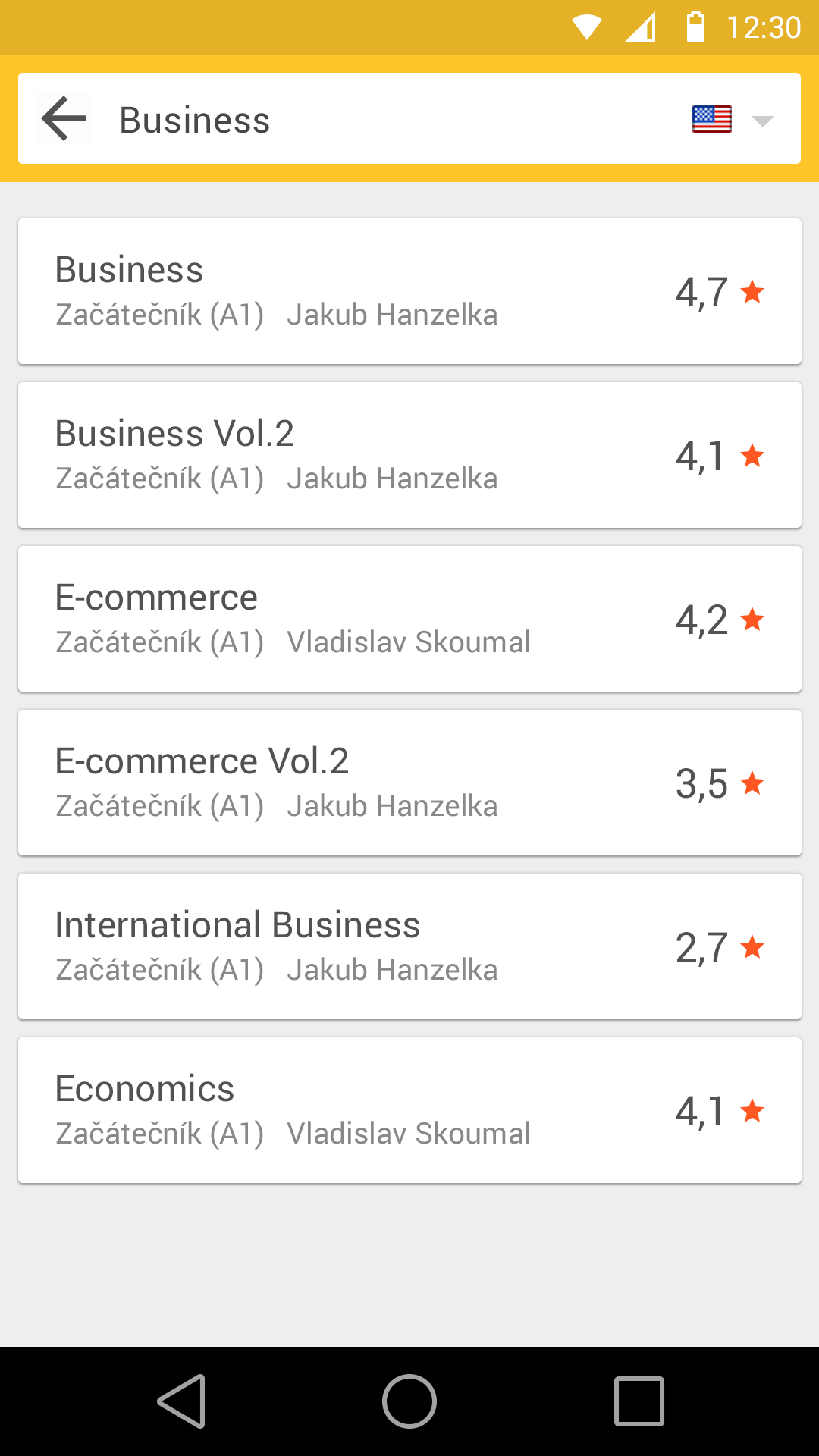Go back using the arrow icon
This screenshot has width=819, height=1456.
tap(64, 119)
